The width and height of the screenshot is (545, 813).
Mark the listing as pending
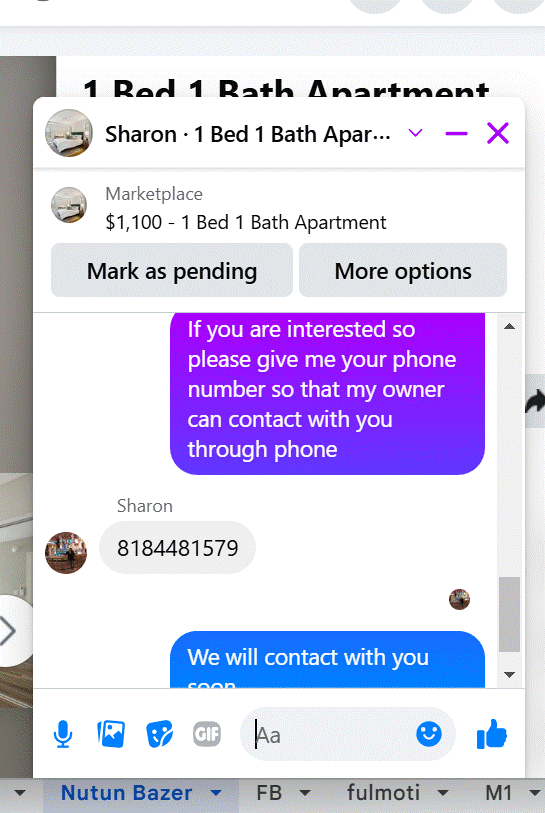172,270
